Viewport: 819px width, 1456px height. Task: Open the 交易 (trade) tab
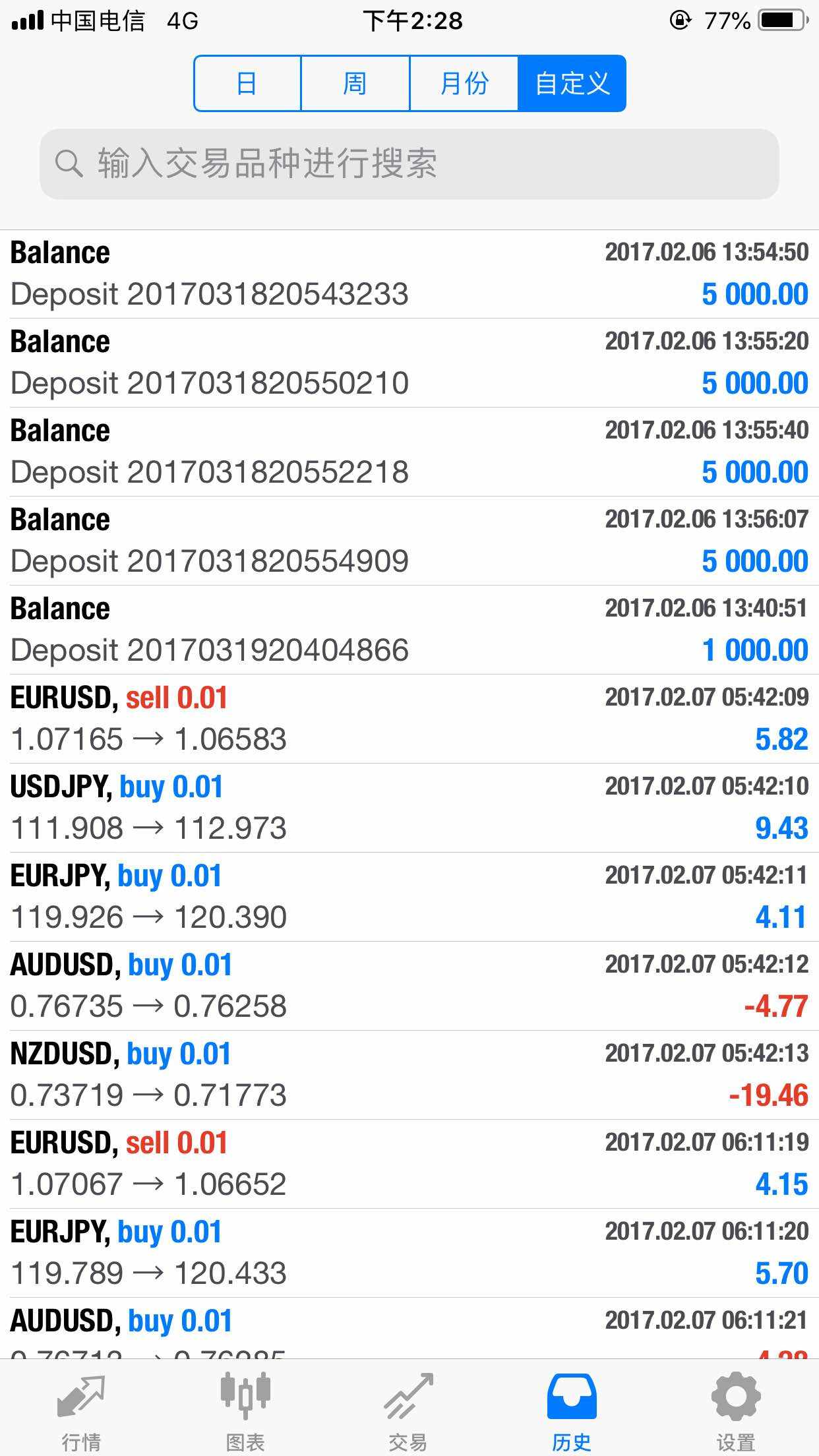(409, 1407)
